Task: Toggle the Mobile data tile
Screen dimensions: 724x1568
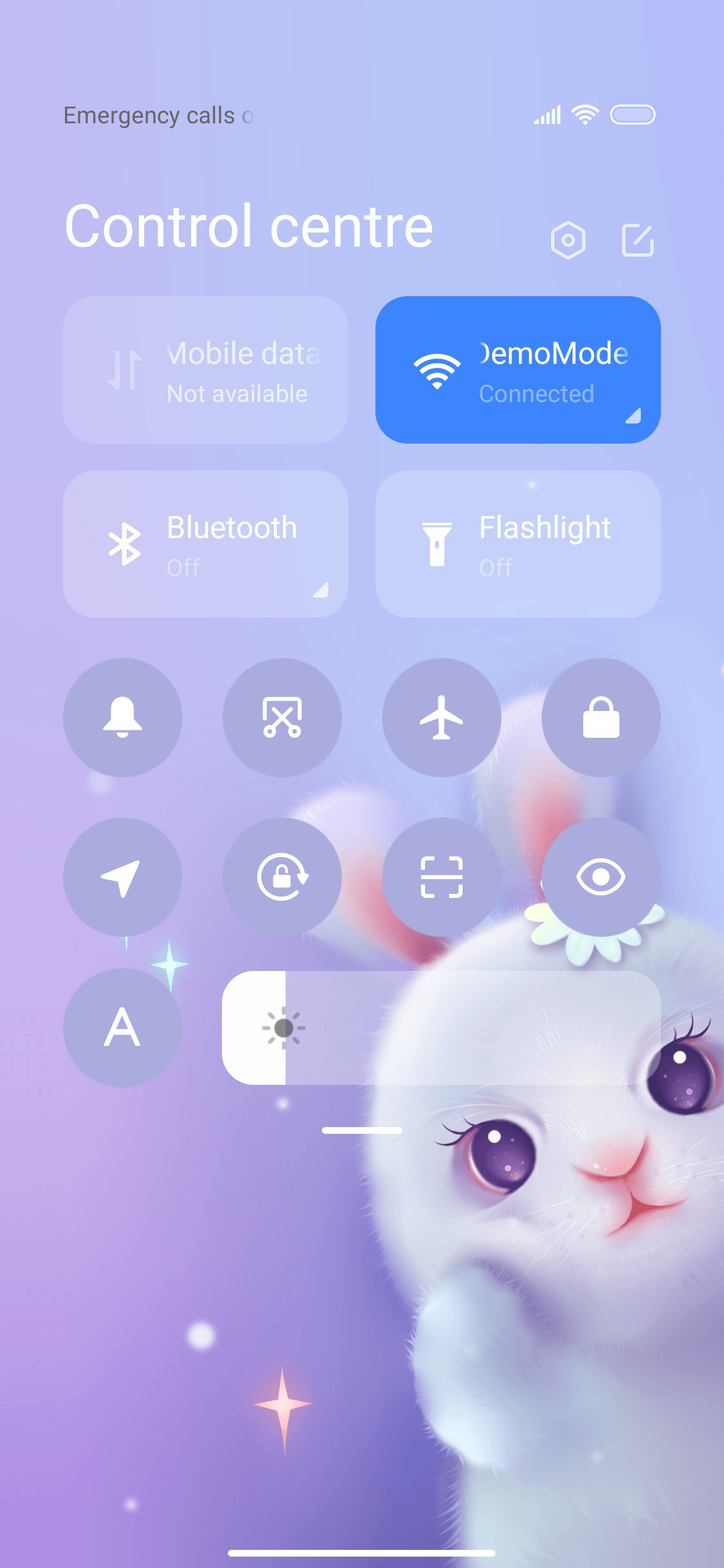Action: (x=206, y=370)
